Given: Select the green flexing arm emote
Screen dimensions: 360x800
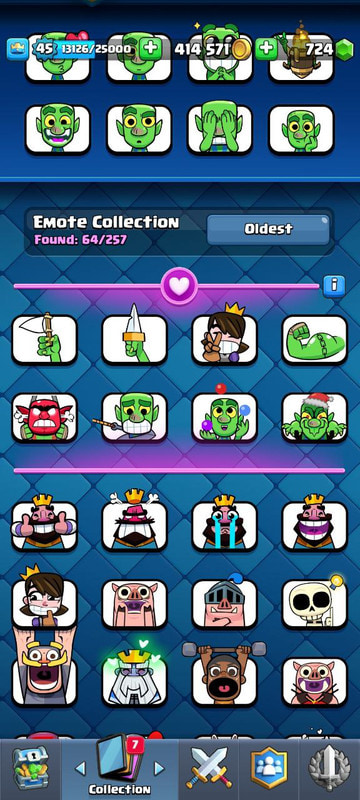Looking at the screenshot, I should pos(315,339).
